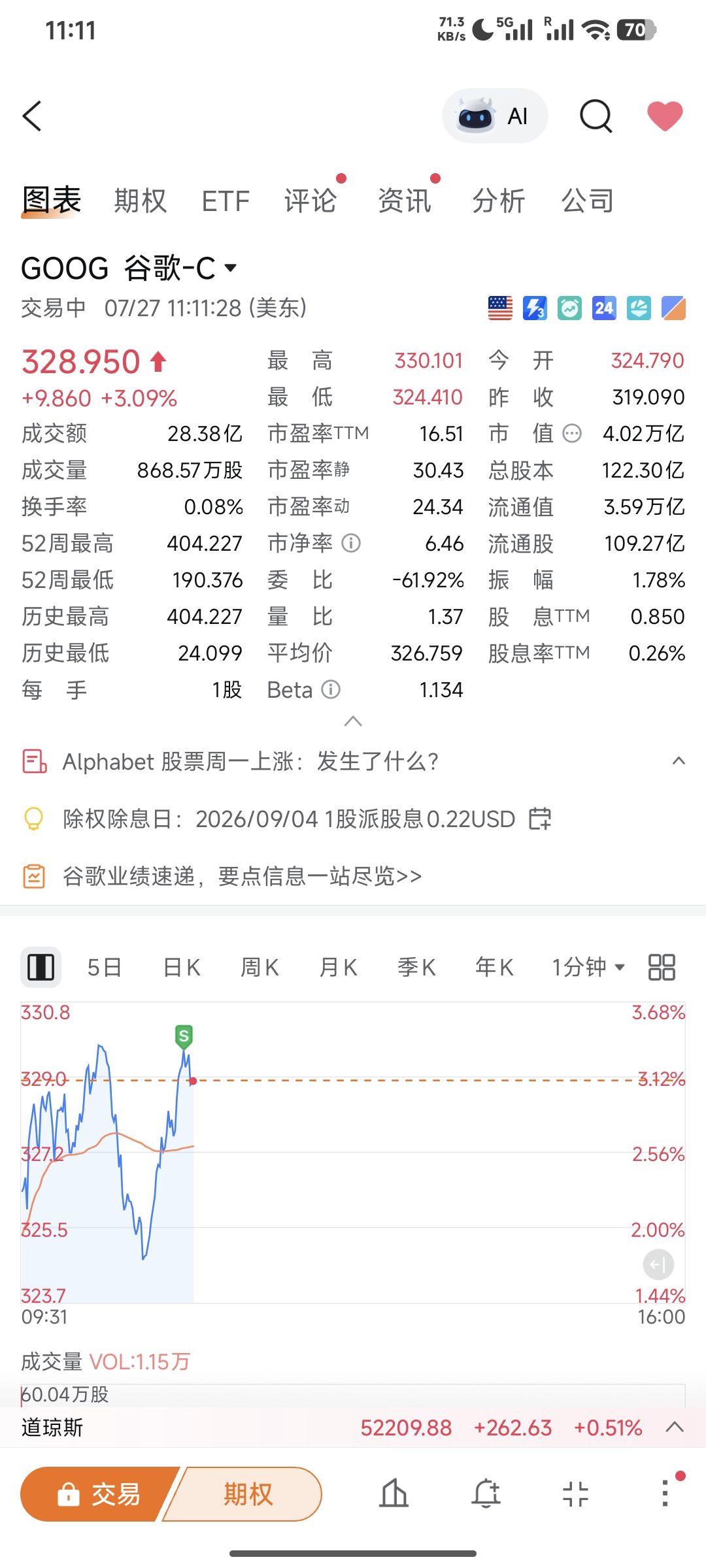706x1568 pixels.
Task: Open the 1分钟 interval dropdown
Action: [588, 967]
